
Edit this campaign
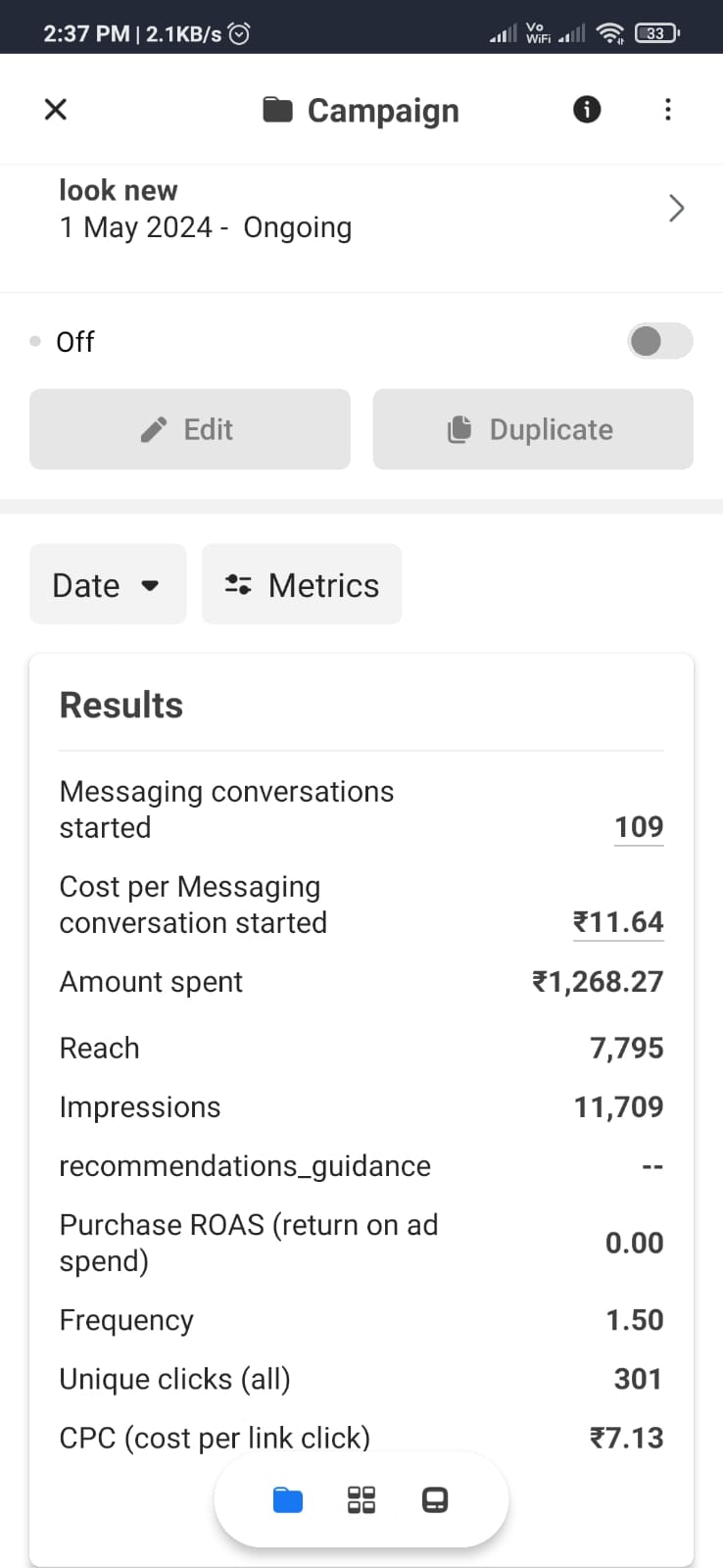point(190,429)
